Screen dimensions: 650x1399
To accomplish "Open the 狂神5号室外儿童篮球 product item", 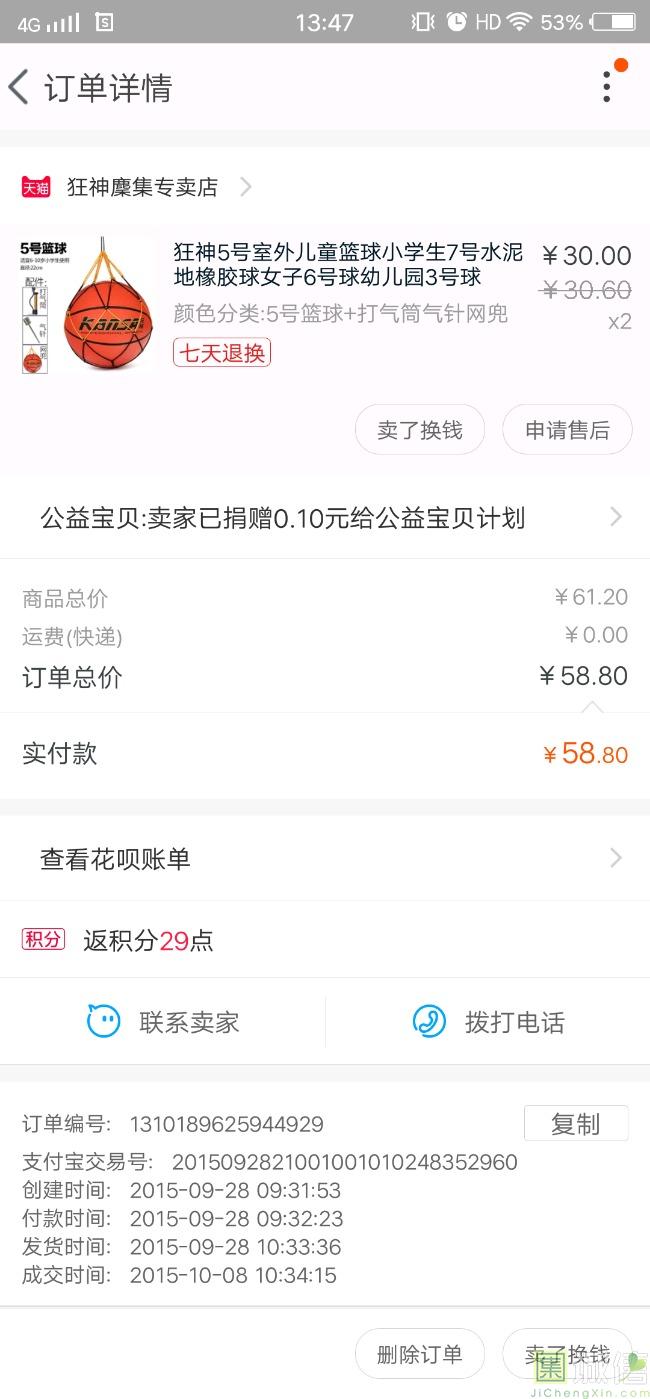I will (325, 306).
